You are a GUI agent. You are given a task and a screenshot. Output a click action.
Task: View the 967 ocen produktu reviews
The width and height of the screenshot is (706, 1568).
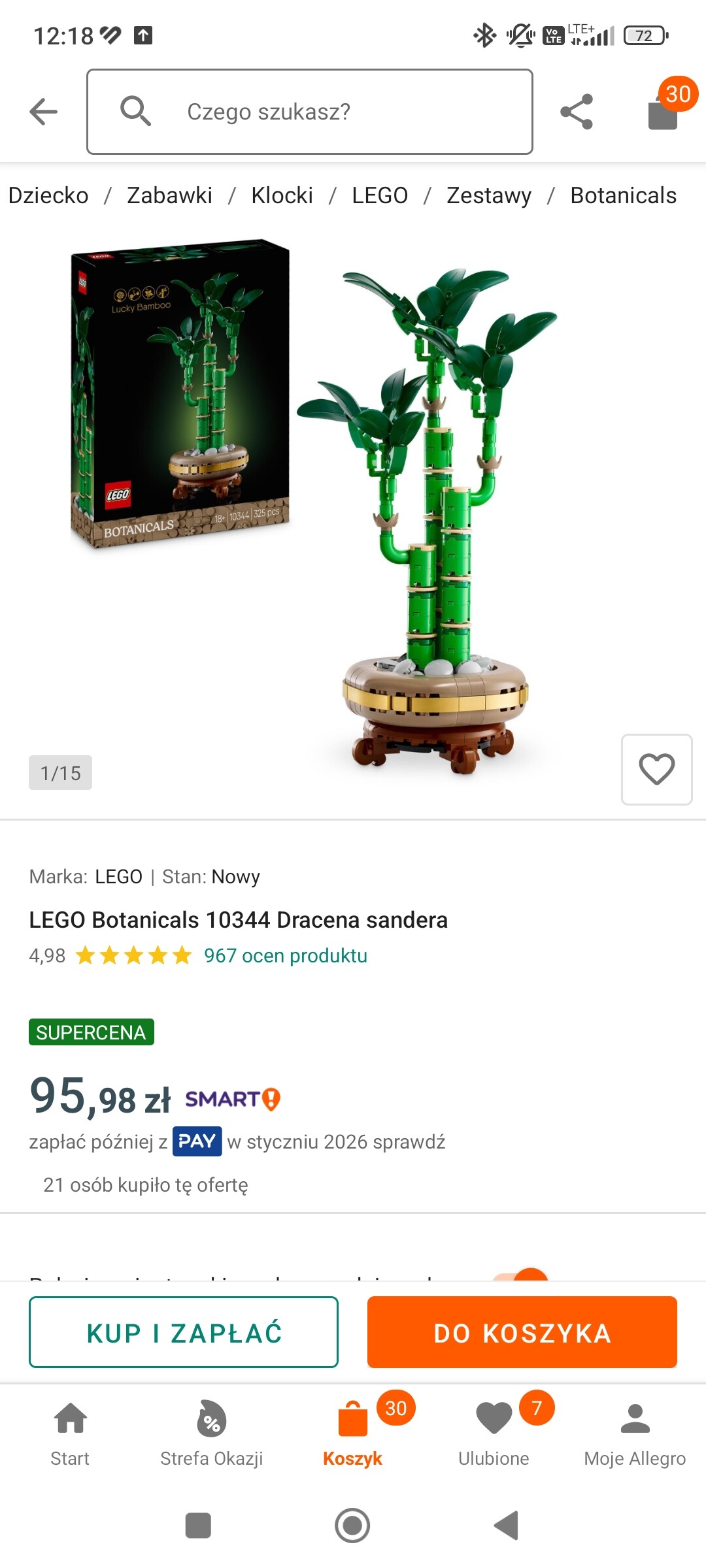[285, 956]
